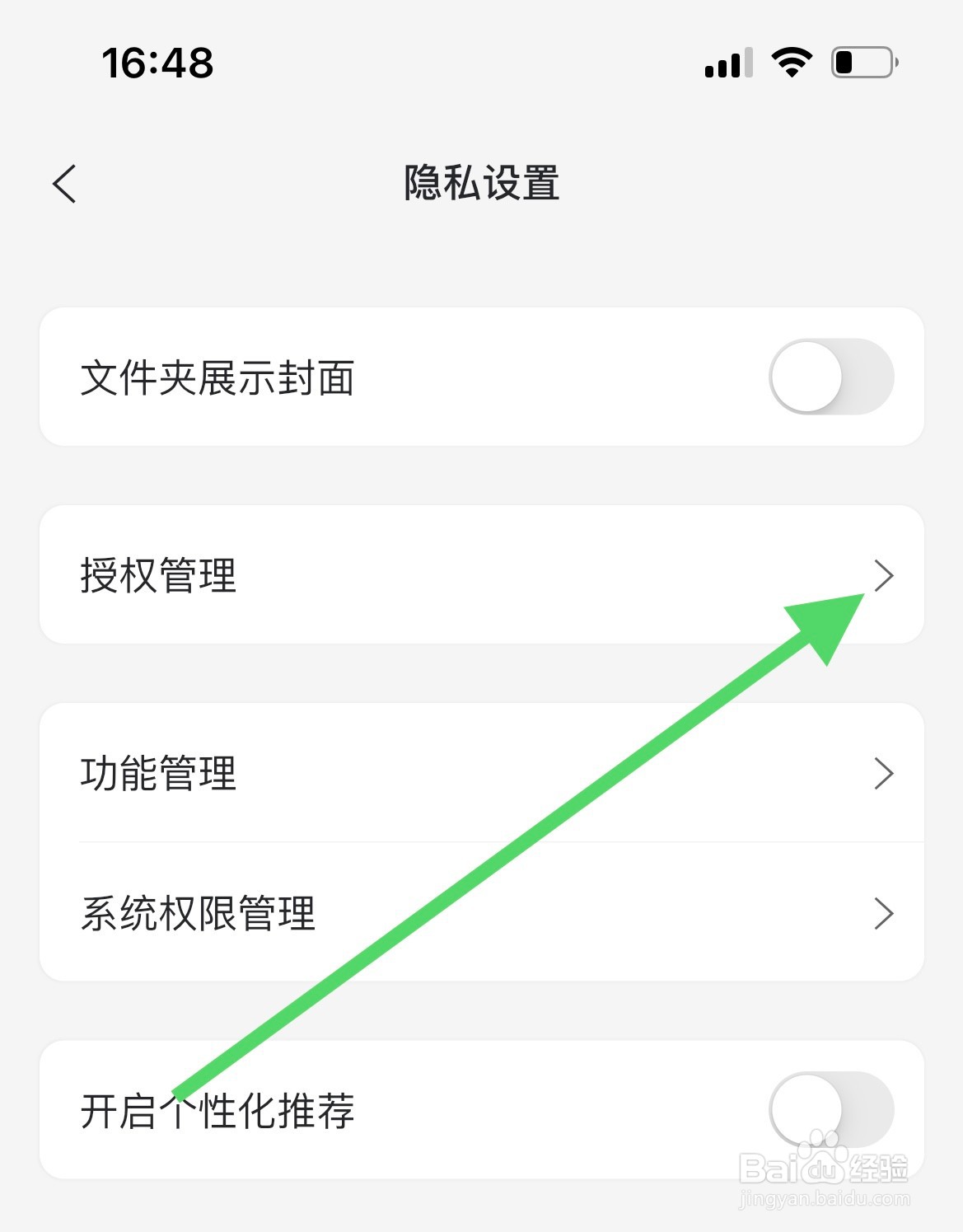
Task: Click the back arrow icon
Action: tap(64, 183)
